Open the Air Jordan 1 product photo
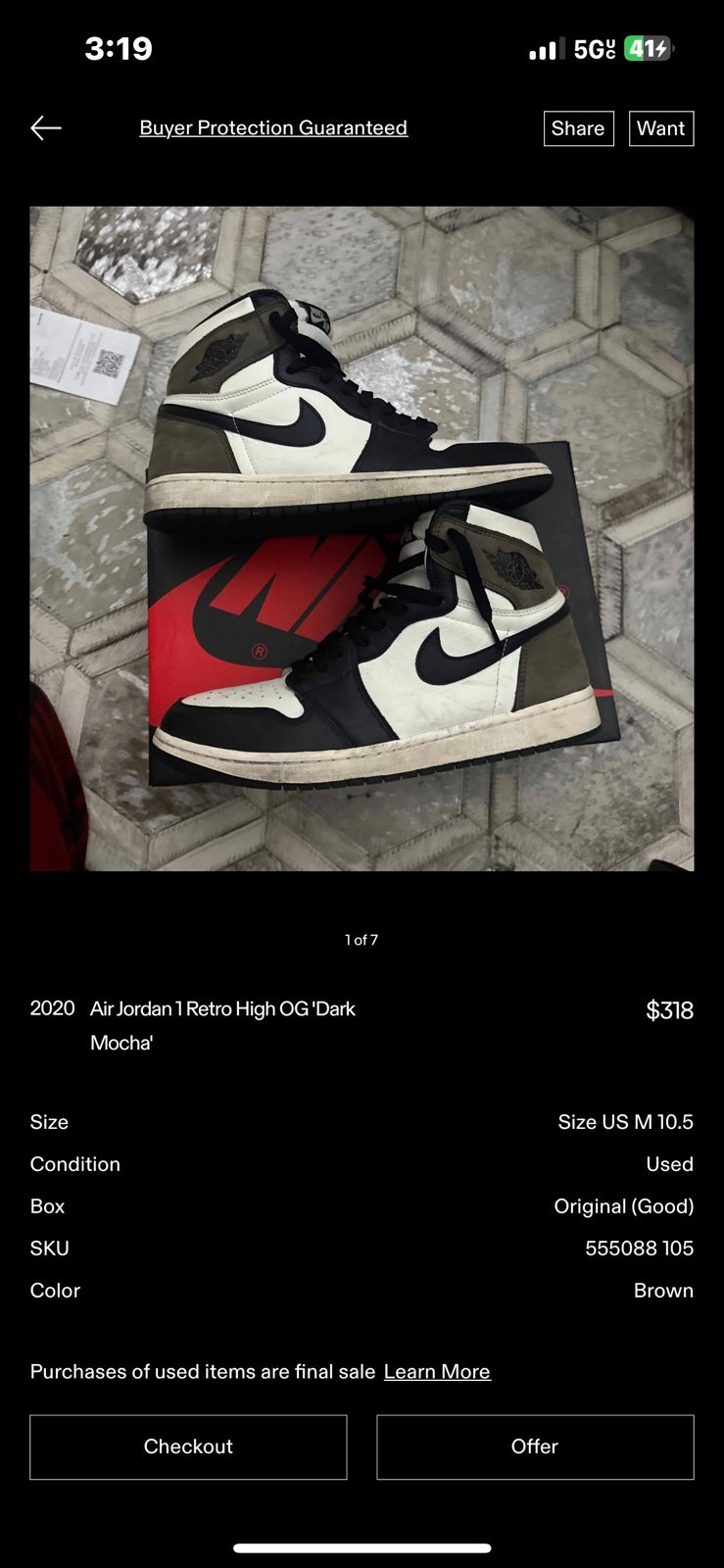This screenshot has height=1568, width=724. pyautogui.click(x=362, y=538)
